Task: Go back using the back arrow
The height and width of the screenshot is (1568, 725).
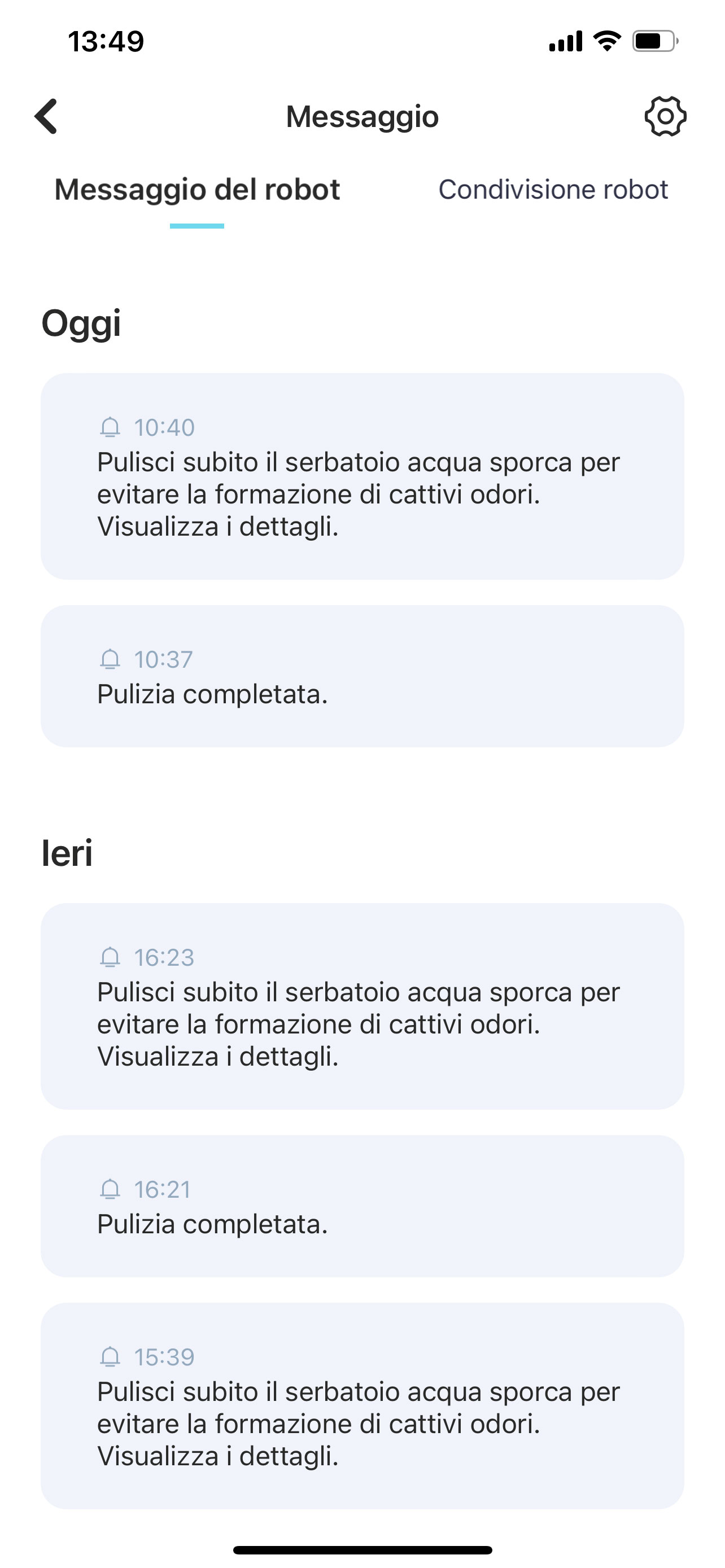Action: pyautogui.click(x=46, y=116)
